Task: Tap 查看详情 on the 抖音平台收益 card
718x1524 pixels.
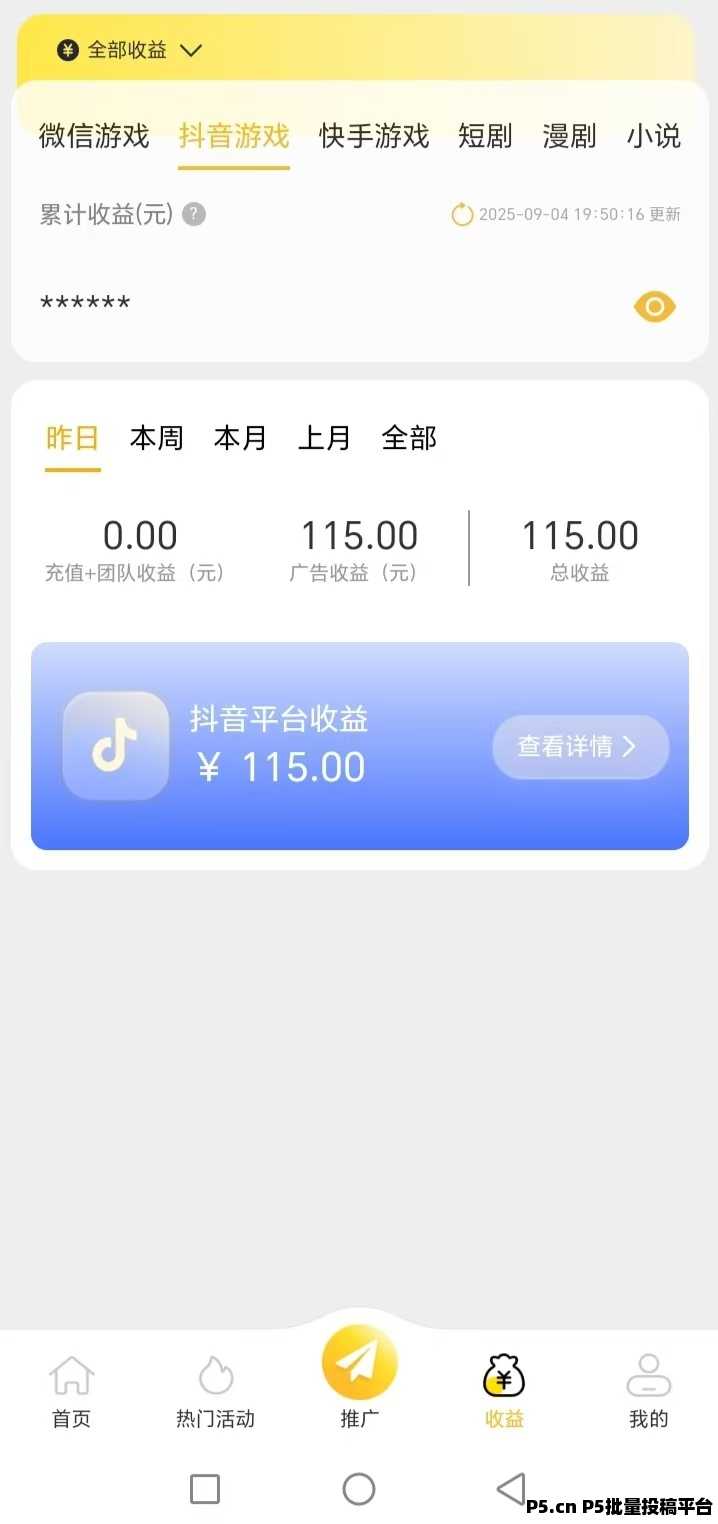Action: tap(580, 746)
